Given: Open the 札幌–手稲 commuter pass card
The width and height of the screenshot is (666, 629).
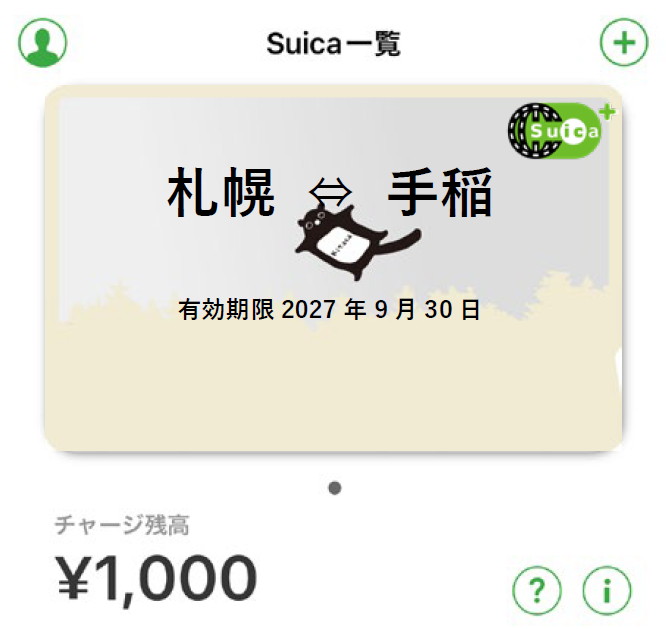Looking at the screenshot, I should [333, 270].
